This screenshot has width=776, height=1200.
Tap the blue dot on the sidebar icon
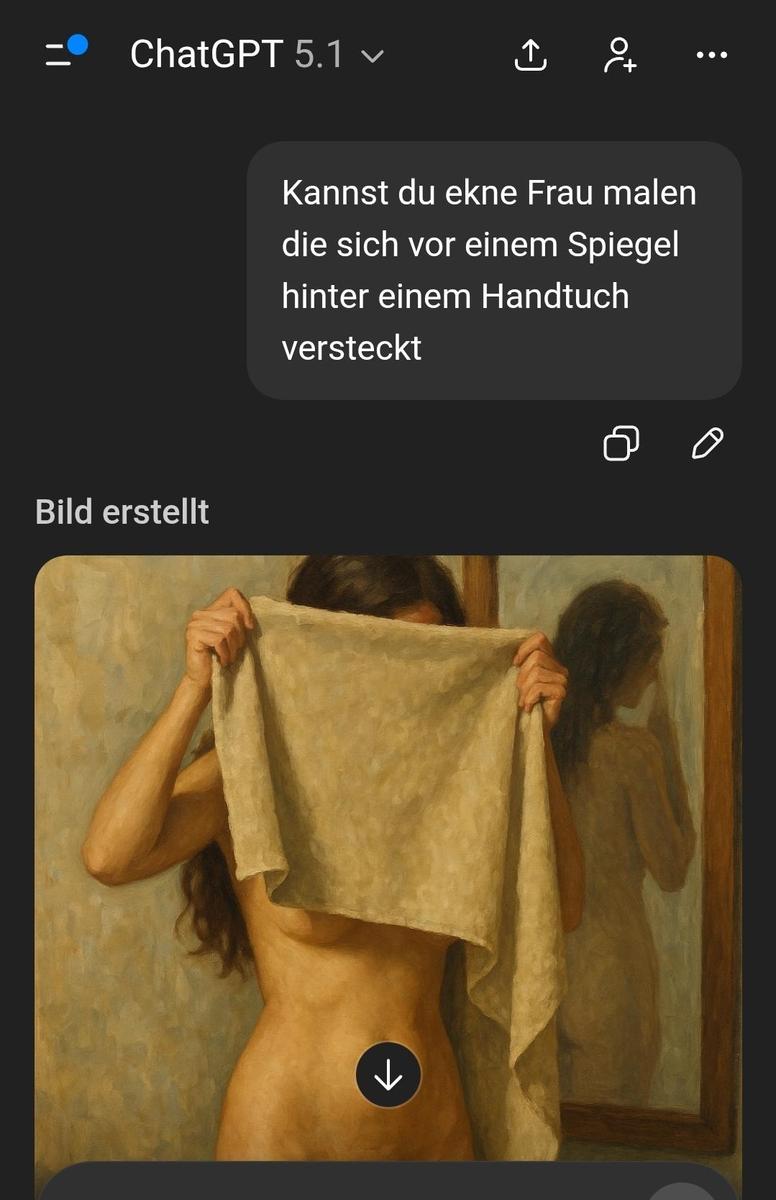(x=78, y=42)
